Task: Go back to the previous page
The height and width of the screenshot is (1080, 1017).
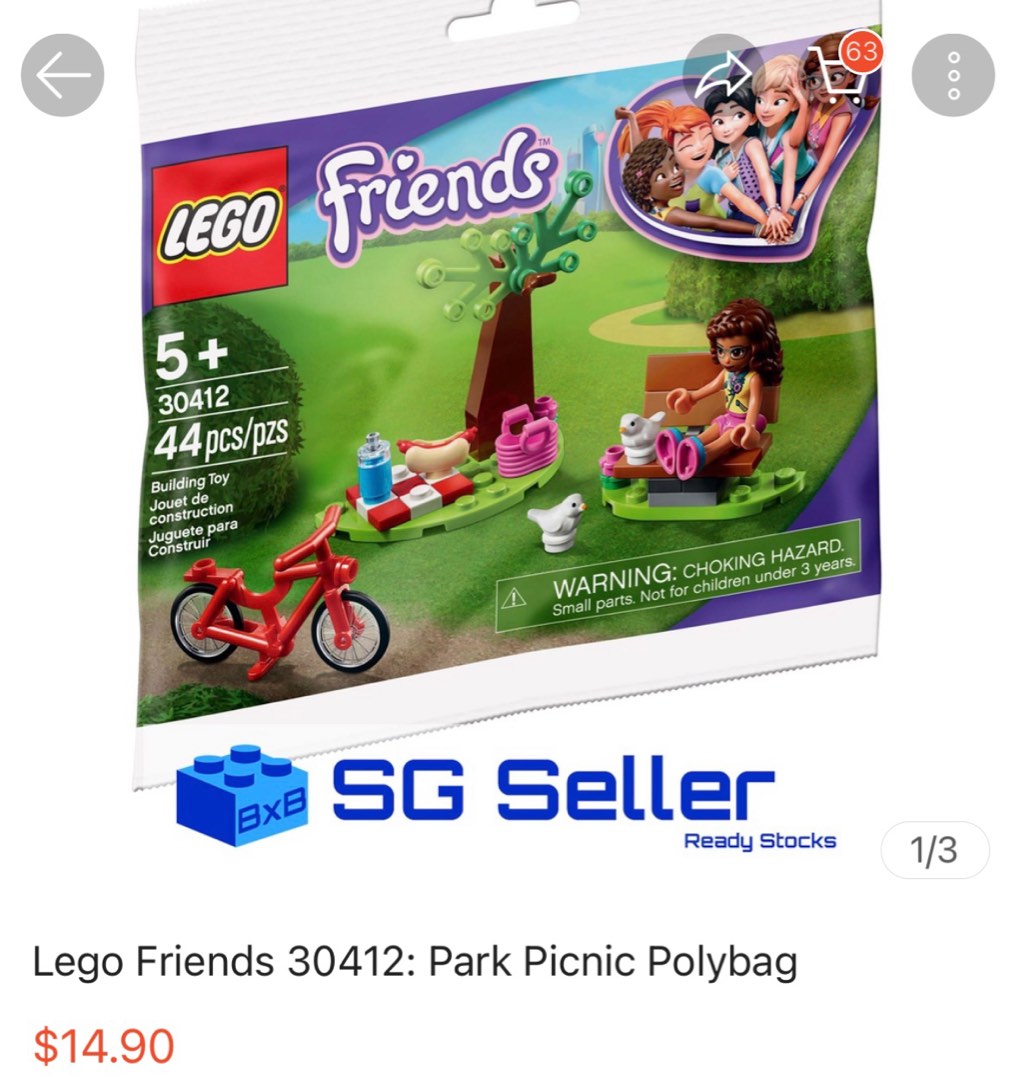Action: (62, 75)
